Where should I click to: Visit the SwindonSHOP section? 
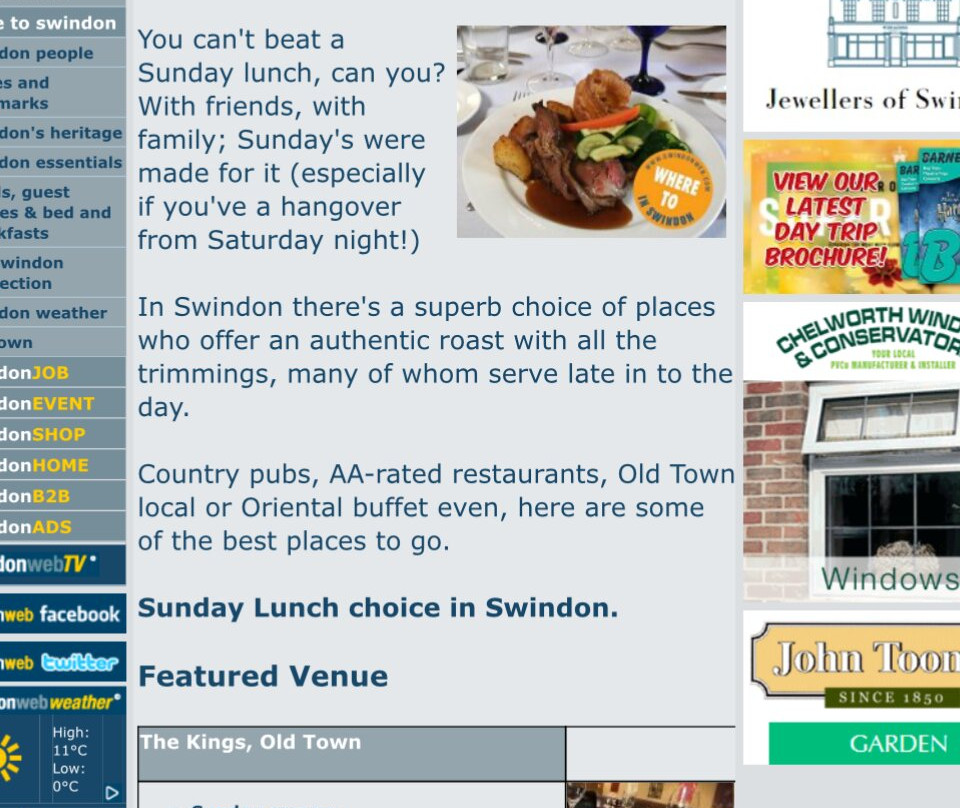click(45, 435)
